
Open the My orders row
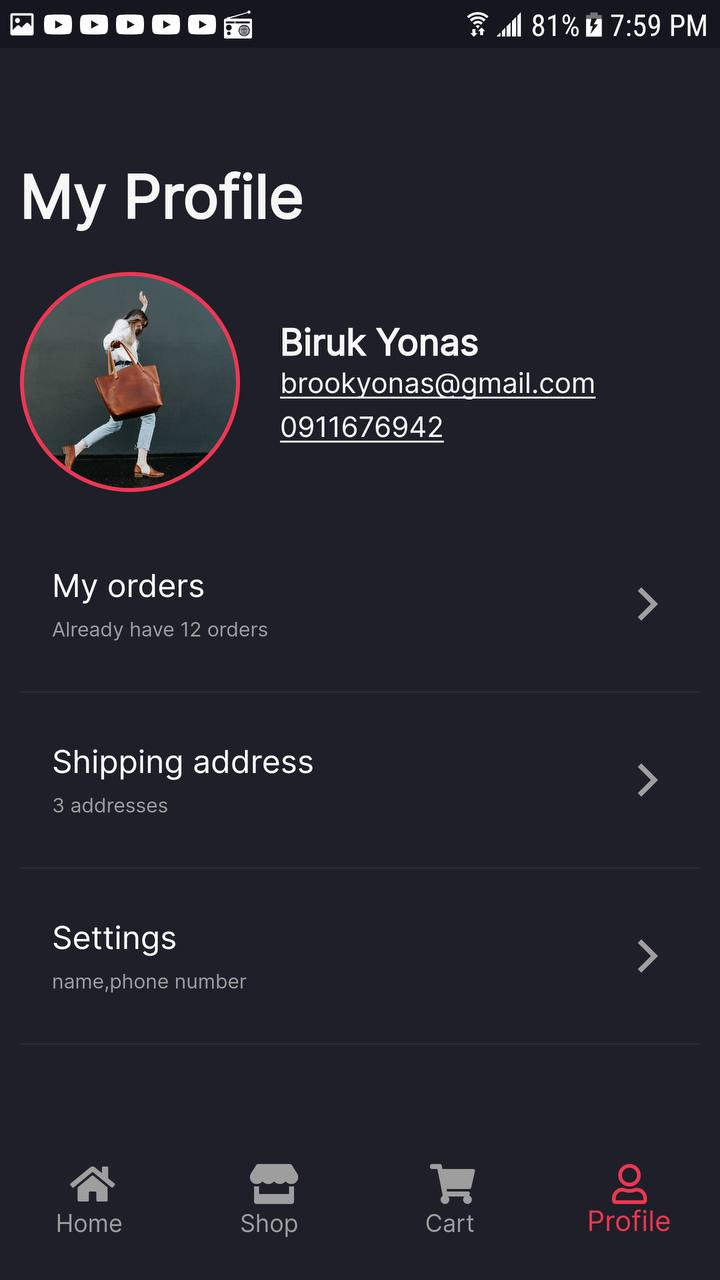click(358, 604)
